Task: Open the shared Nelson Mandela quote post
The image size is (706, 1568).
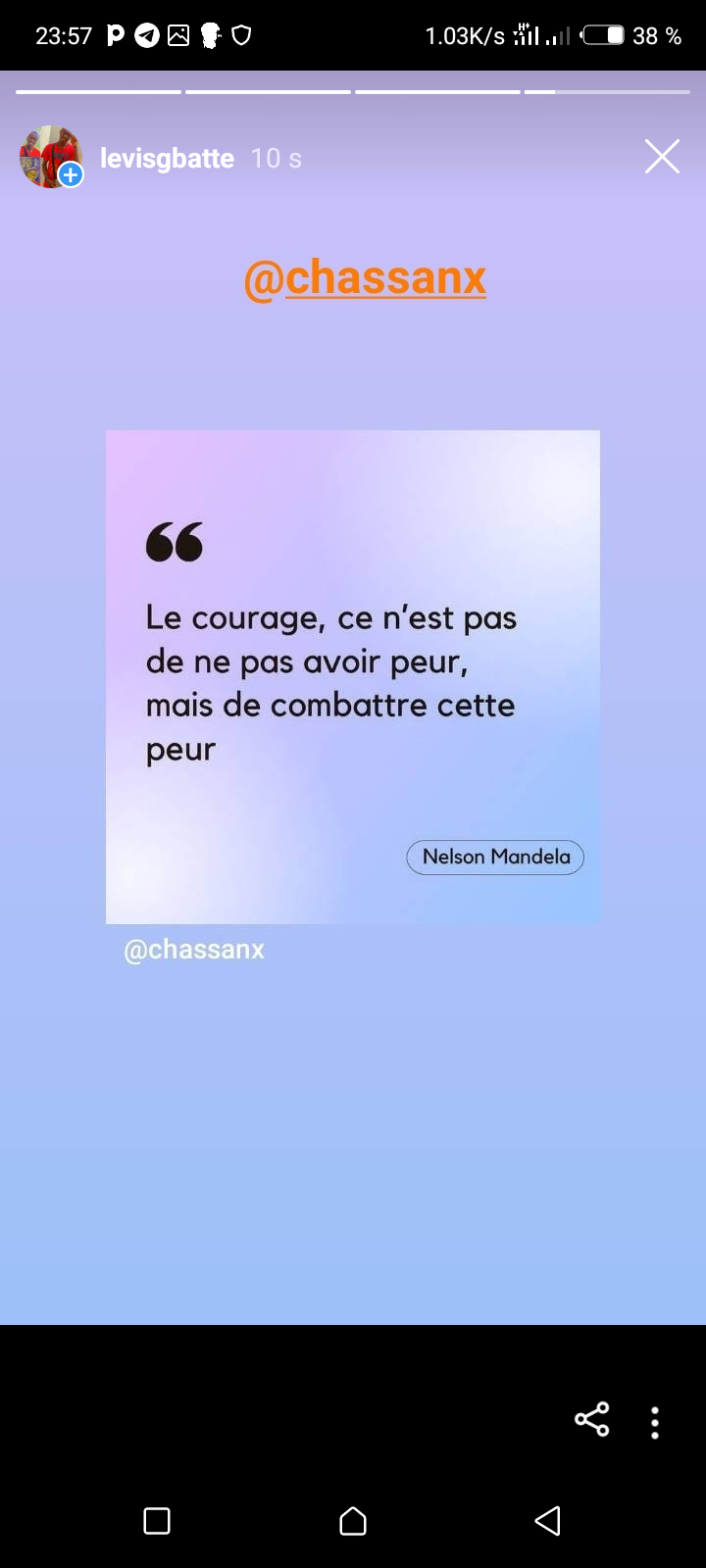Action: tap(353, 677)
